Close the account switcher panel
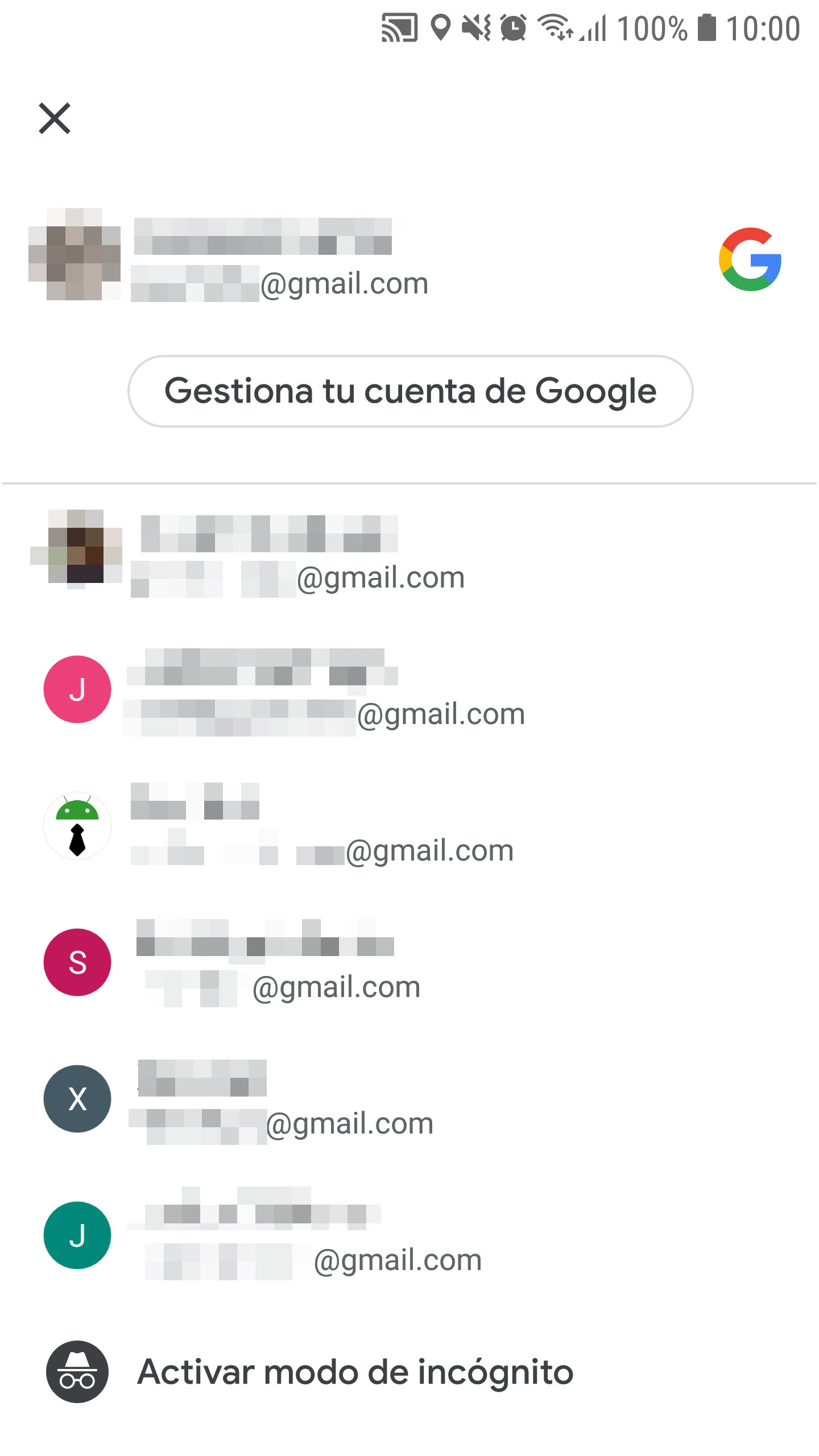 click(55, 118)
